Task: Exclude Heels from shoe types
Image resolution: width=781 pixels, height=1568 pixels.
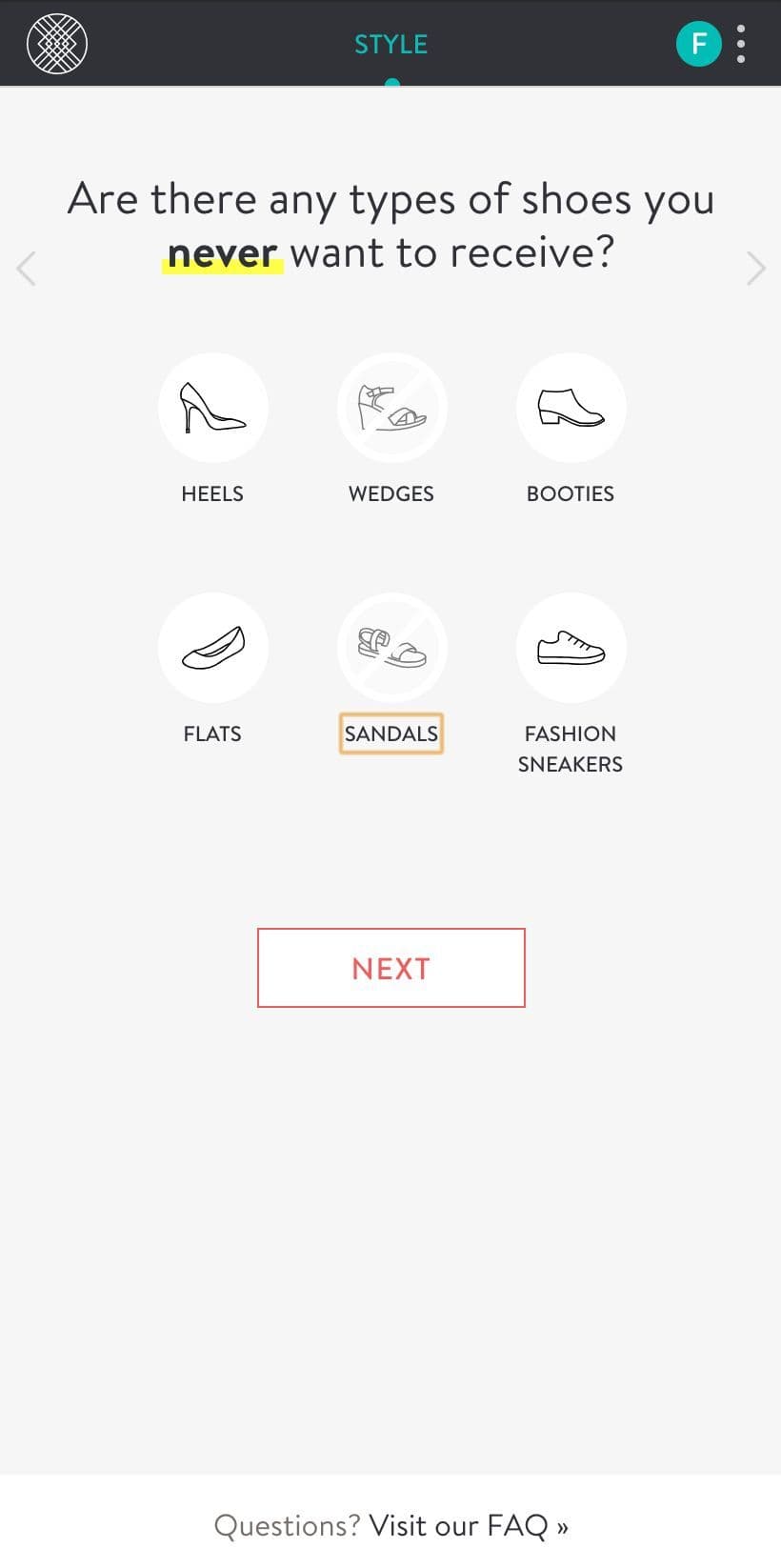Action: pos(212,408)
